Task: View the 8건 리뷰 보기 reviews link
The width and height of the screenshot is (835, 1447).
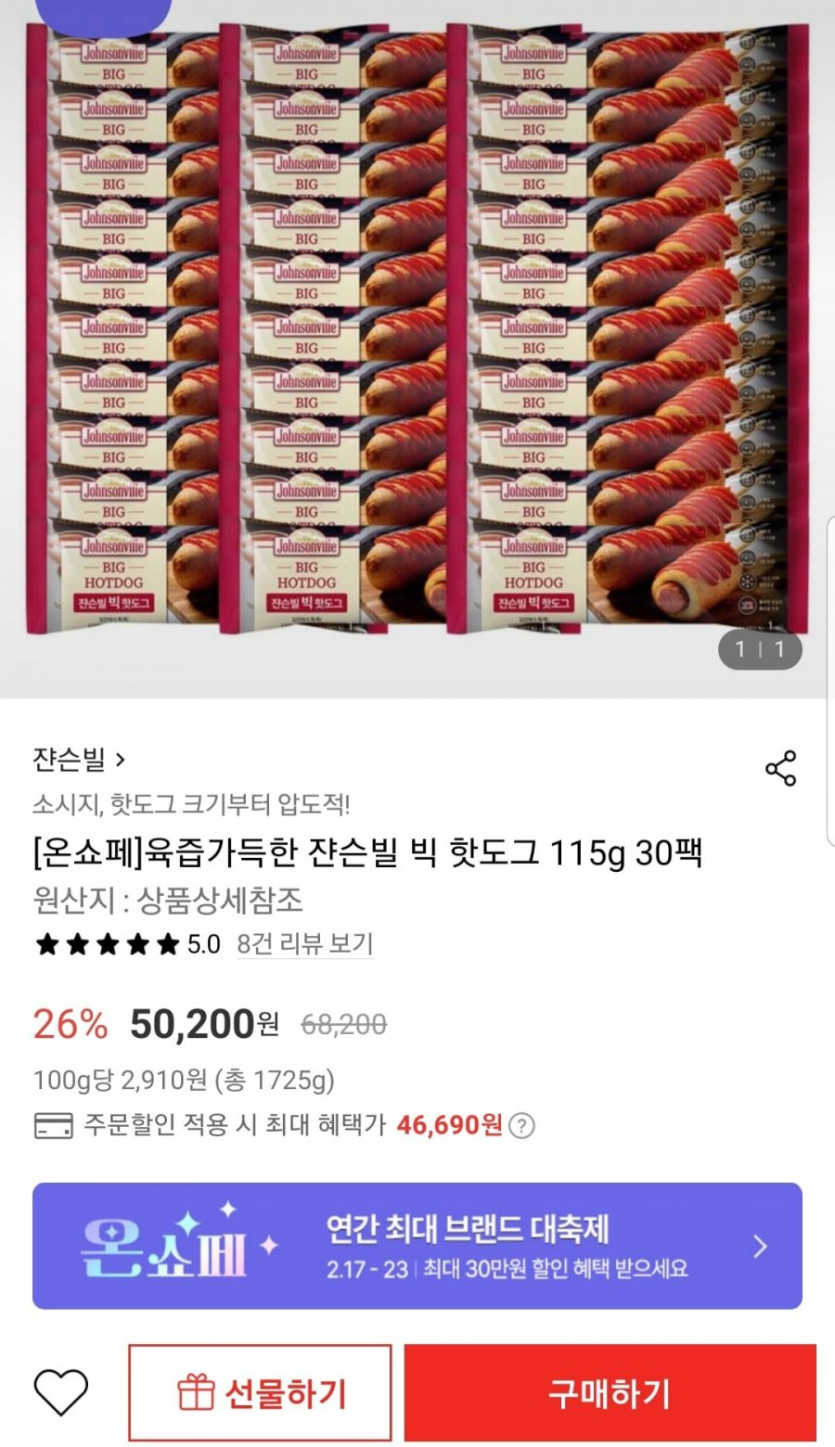Action: (304, 944)
